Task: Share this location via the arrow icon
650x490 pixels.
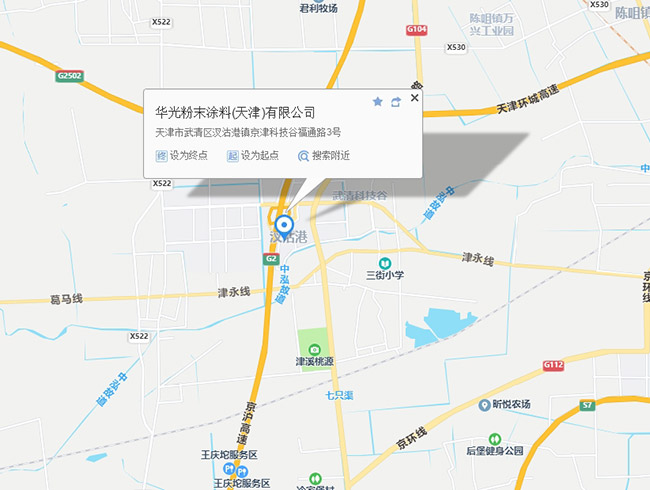Action: point(395,102)
